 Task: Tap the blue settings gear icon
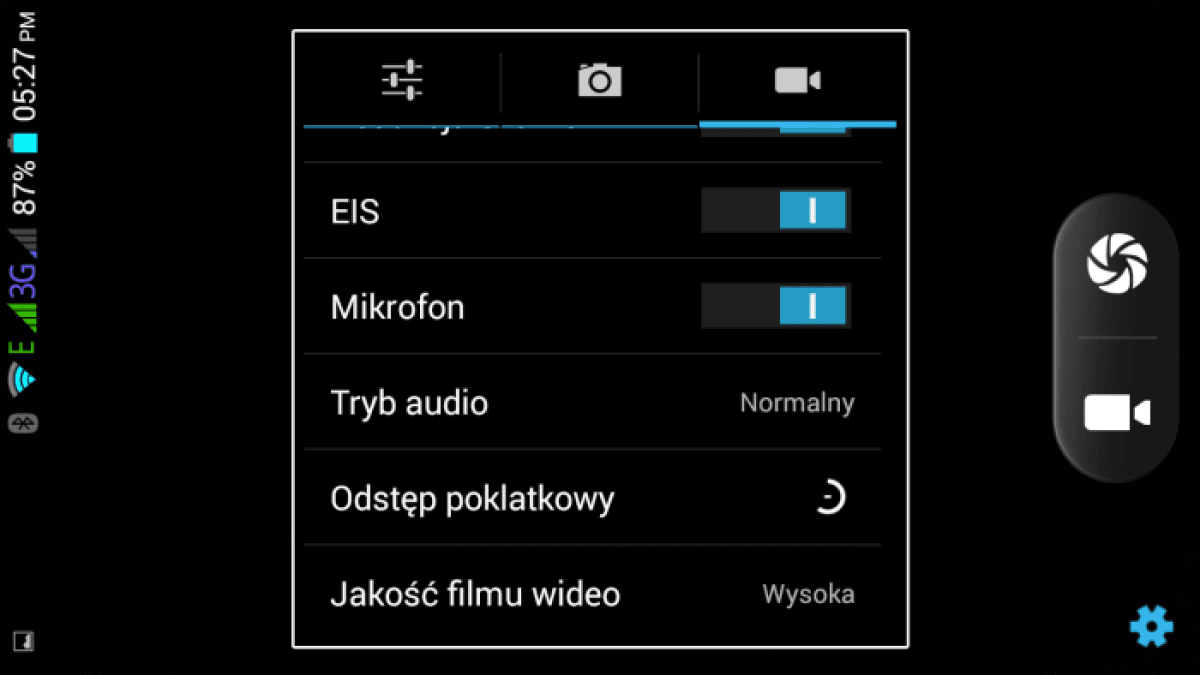tap(1151, 626)
